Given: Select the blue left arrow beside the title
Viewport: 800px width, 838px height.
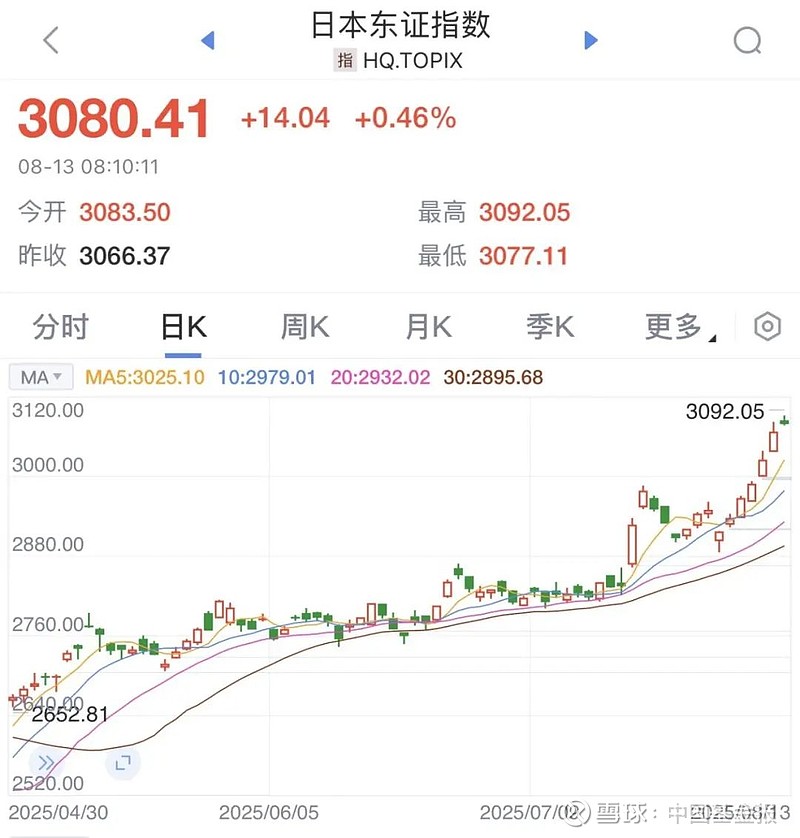Looking at the screenshot, I should [207, 39].
